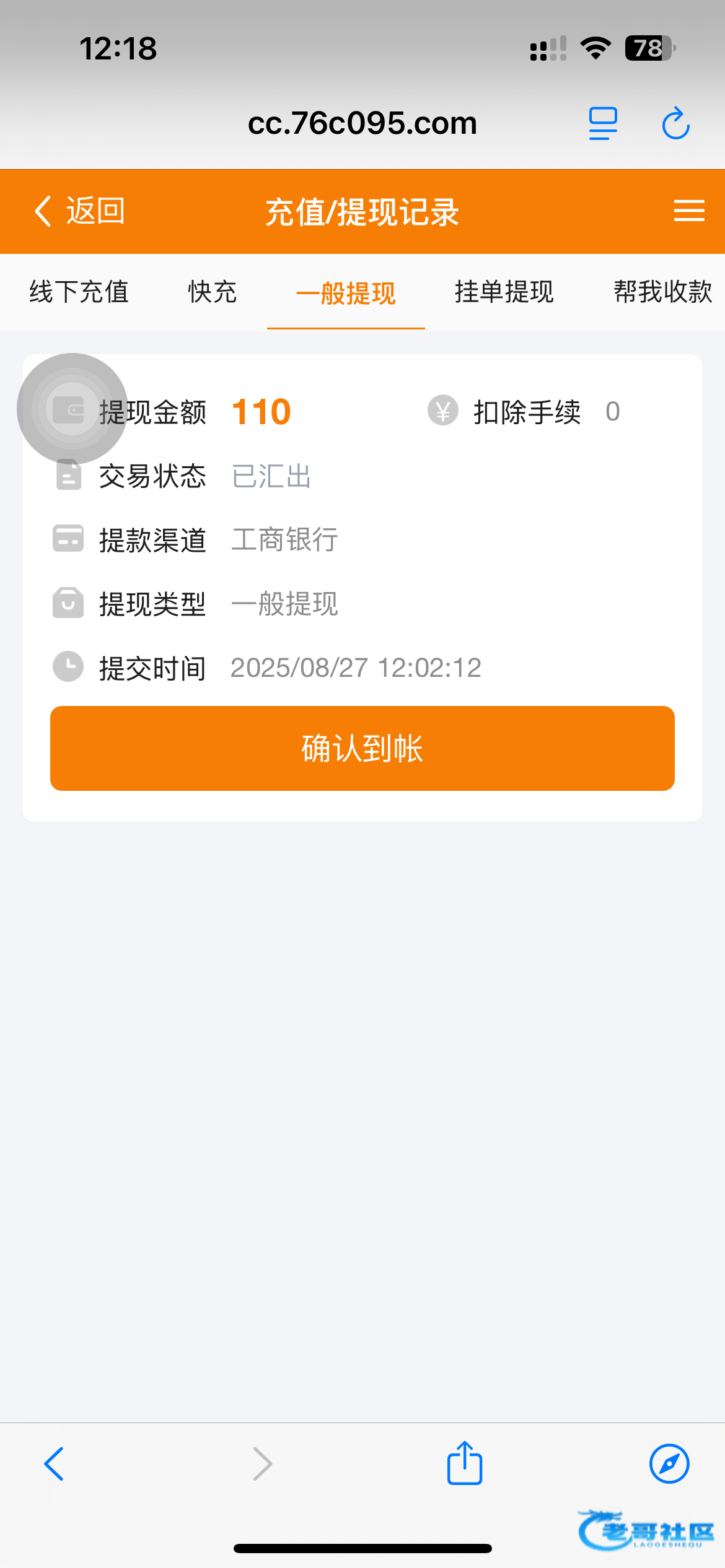This screenshot has height=1568, width=725.
Task: Go back using the 返回 button
Action: point(79,212)
